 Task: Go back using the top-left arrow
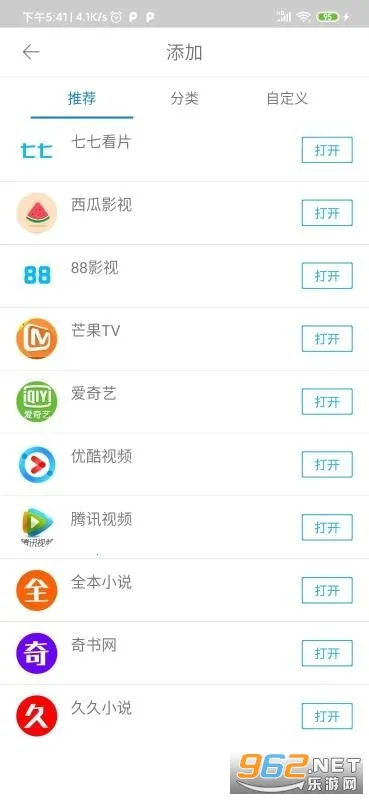click(x=31, y=52)
